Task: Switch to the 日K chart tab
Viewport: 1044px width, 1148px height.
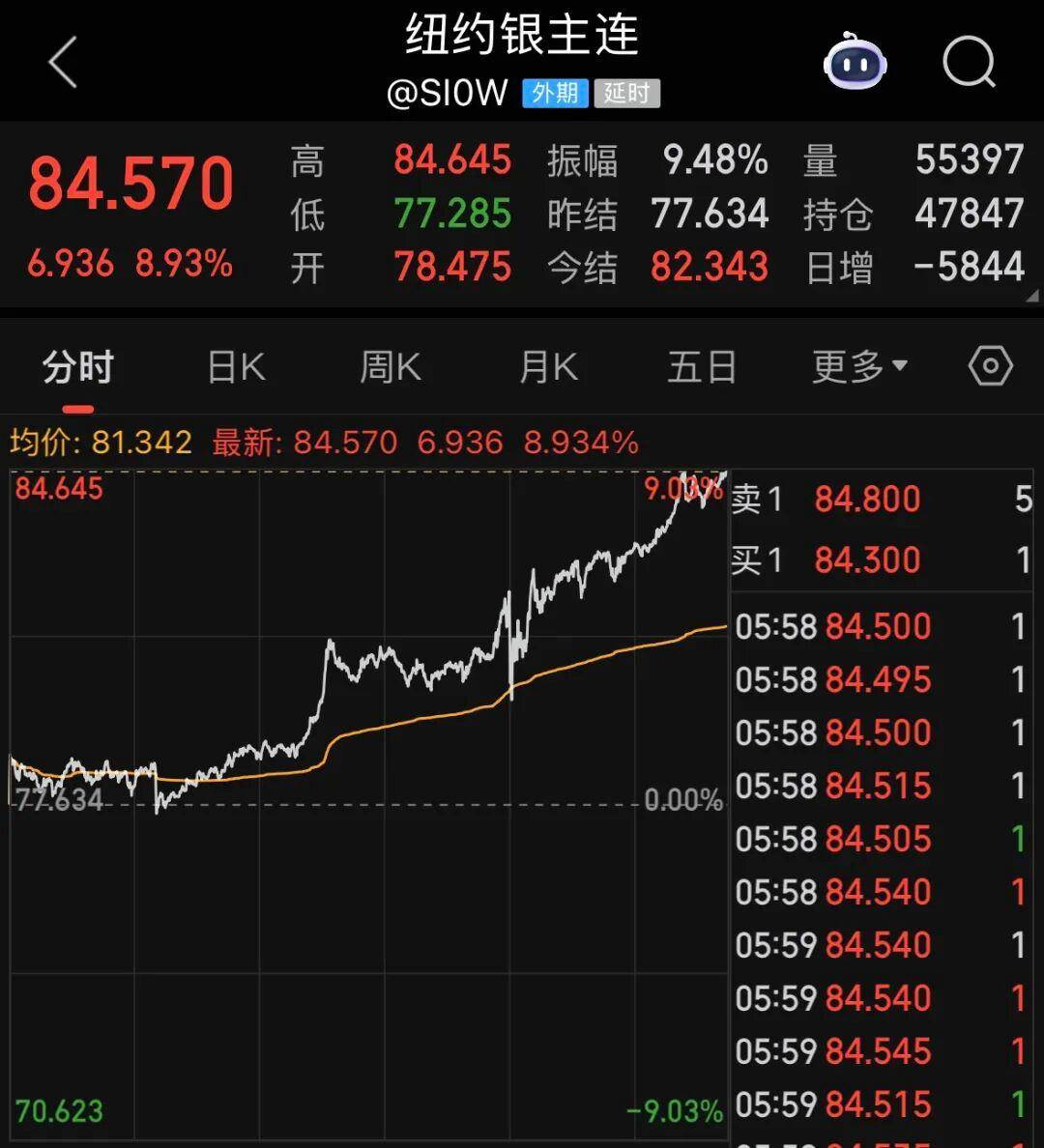Action: (236, 368)
